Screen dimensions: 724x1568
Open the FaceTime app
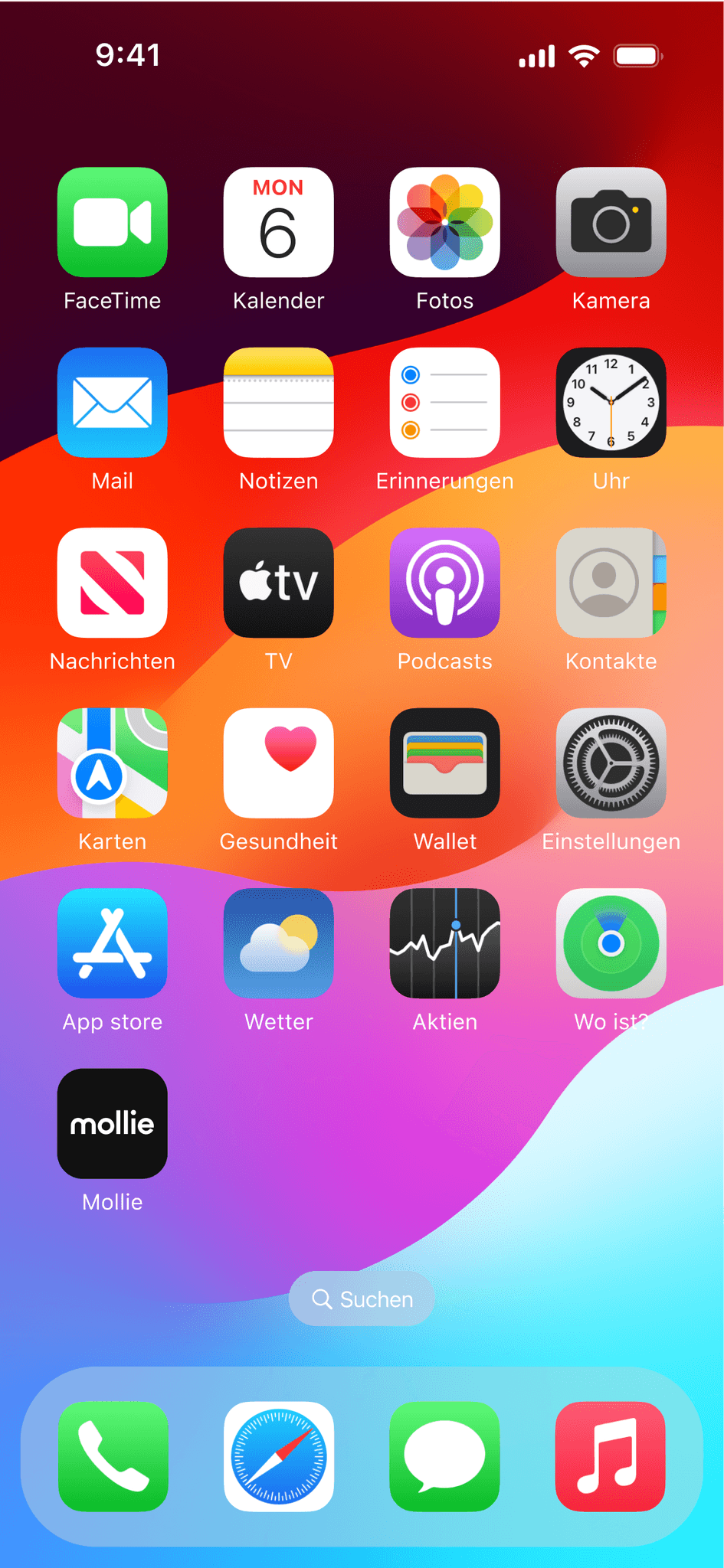pyautogui.click(x=113, y=222)
